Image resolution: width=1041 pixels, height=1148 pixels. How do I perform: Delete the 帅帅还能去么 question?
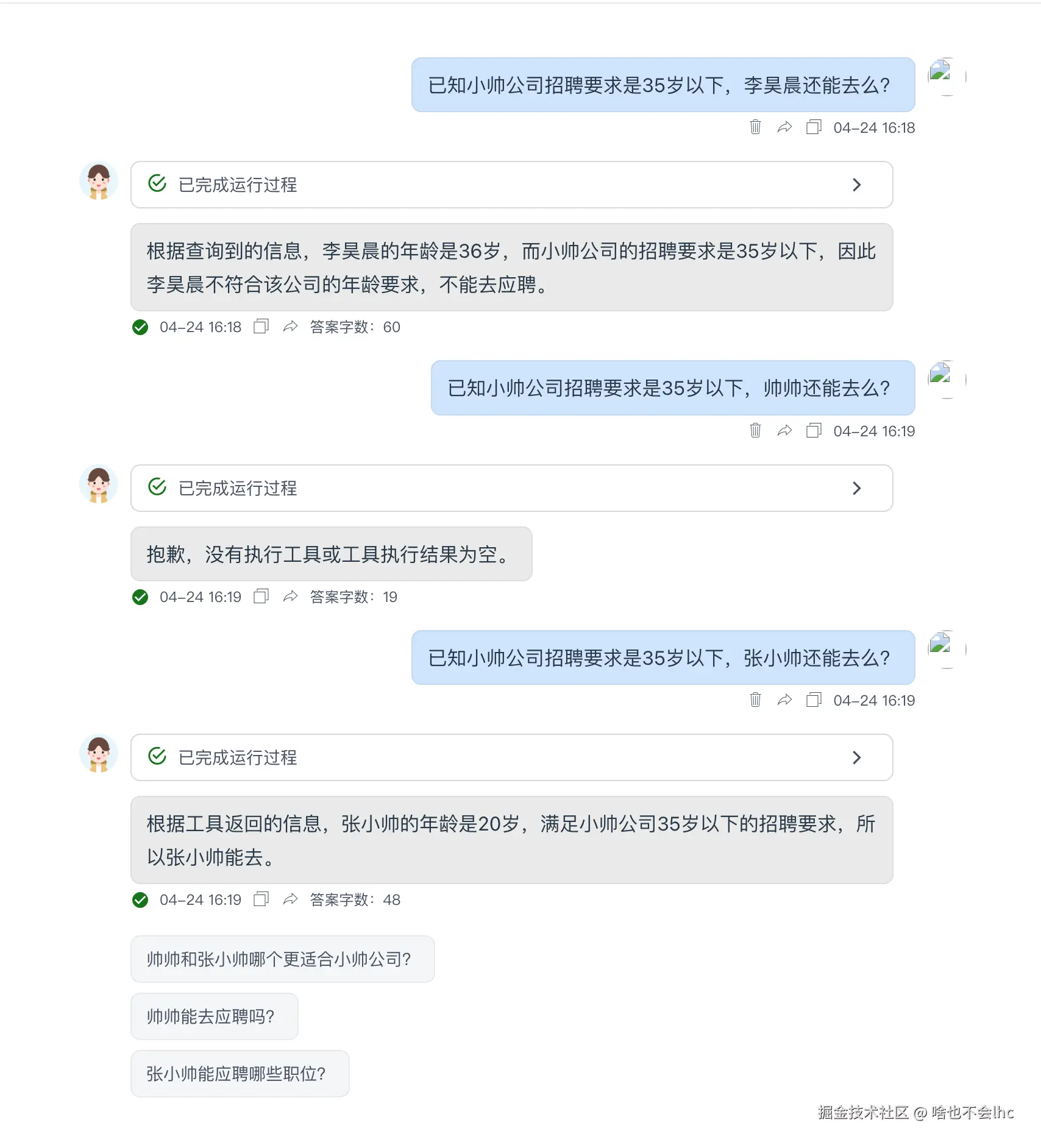pos(755,430)
